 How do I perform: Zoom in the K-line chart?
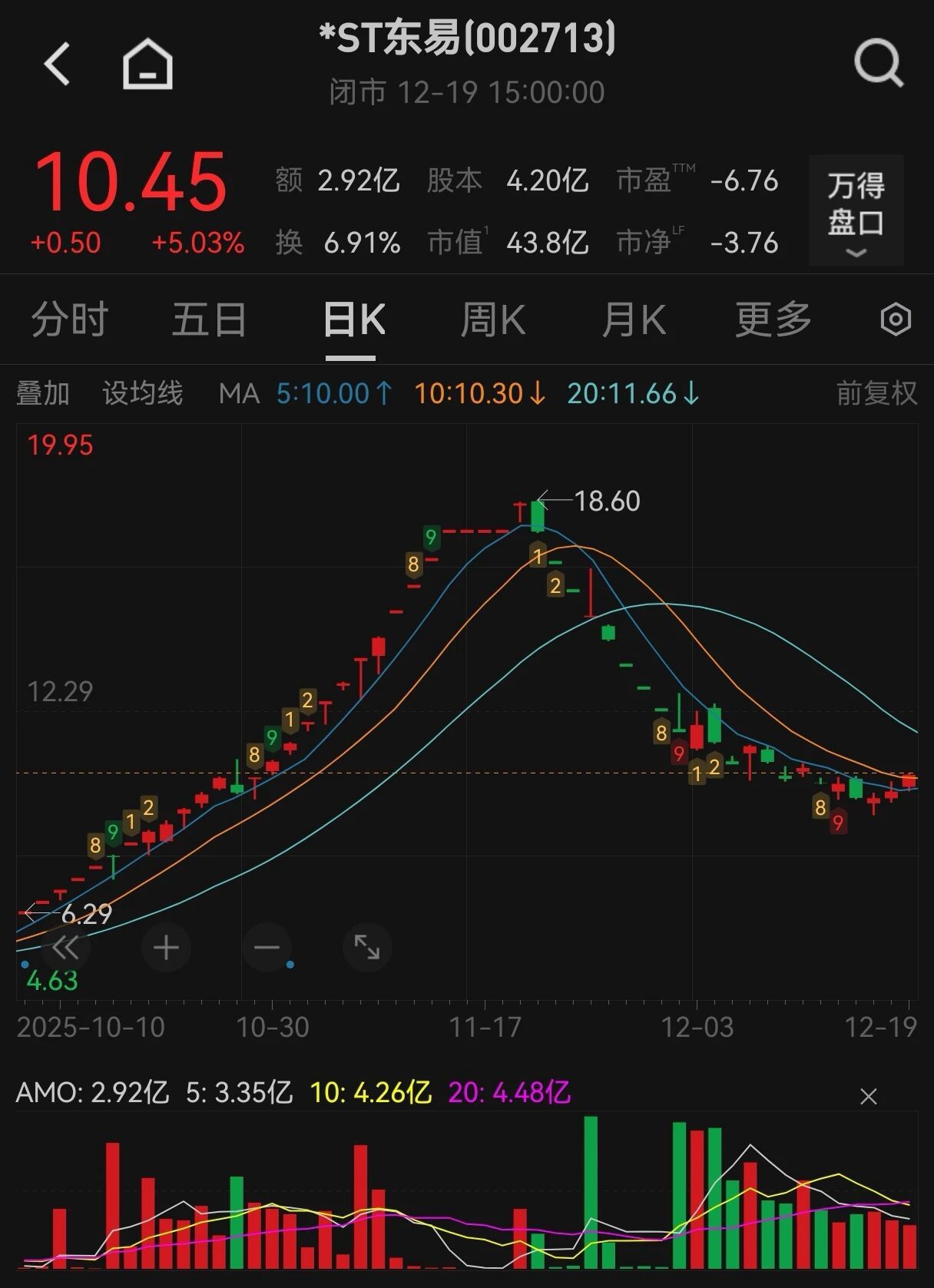click(166, 948)
